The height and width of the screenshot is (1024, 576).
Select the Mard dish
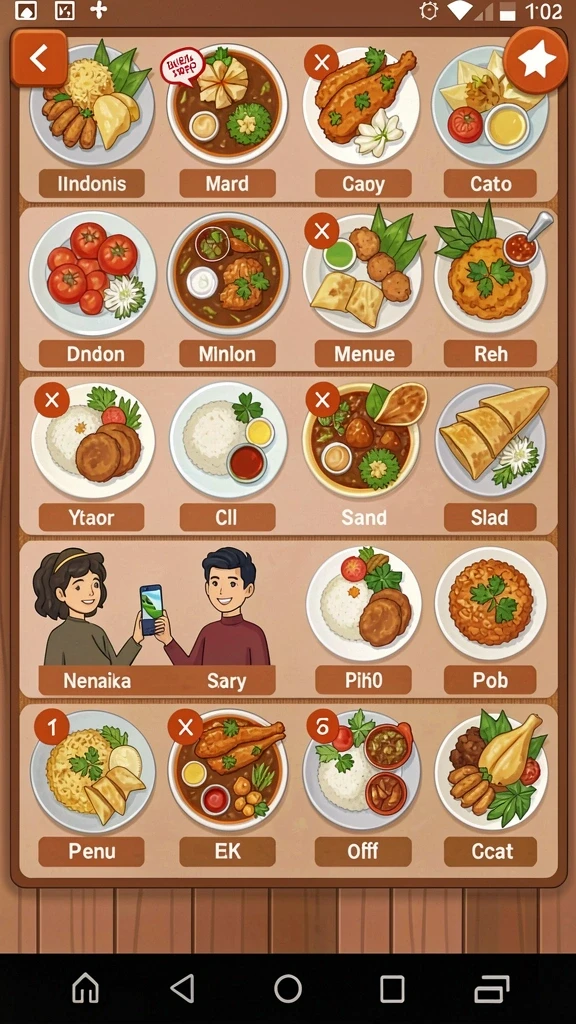tap(227, 120)
